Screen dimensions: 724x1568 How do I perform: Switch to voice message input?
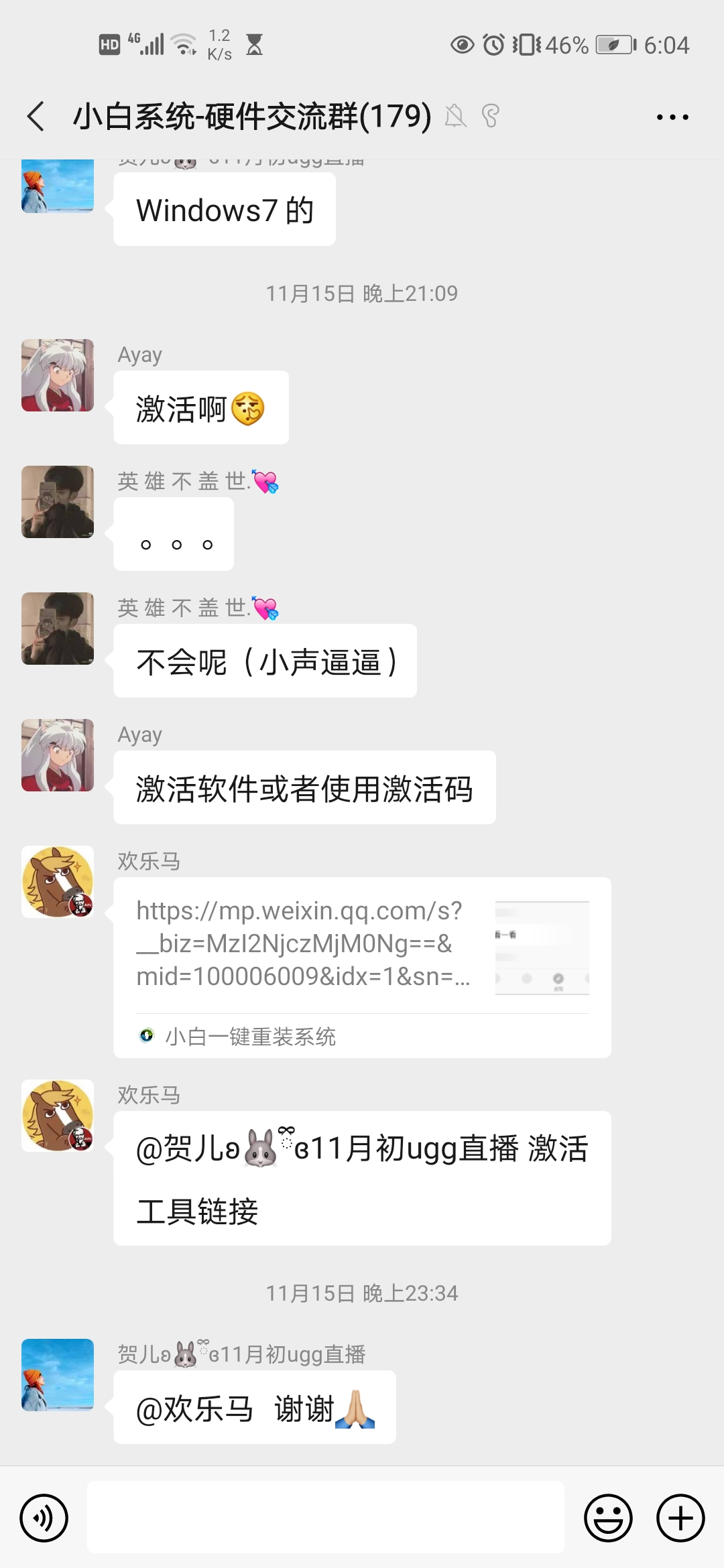pos(44,1518)
